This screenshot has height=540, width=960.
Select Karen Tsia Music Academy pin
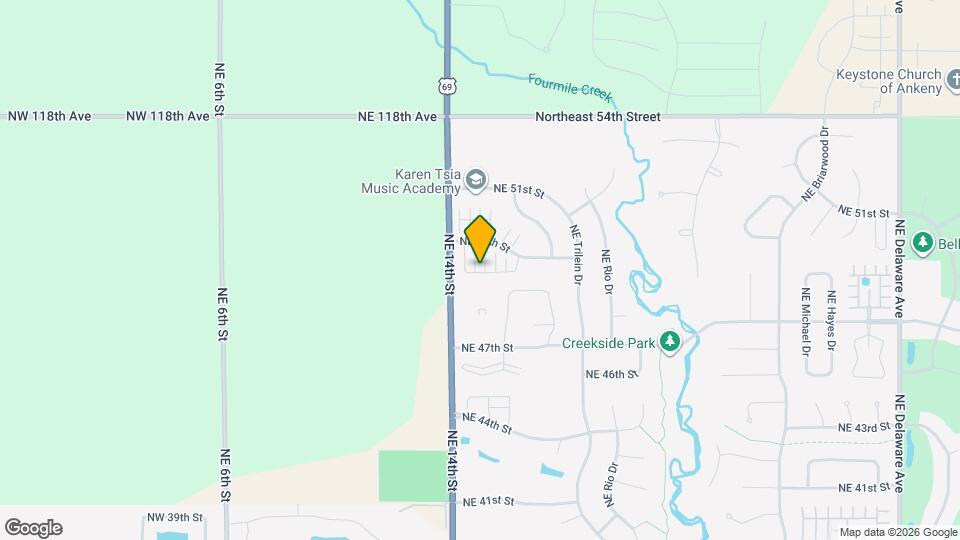[x=476, y=181]
